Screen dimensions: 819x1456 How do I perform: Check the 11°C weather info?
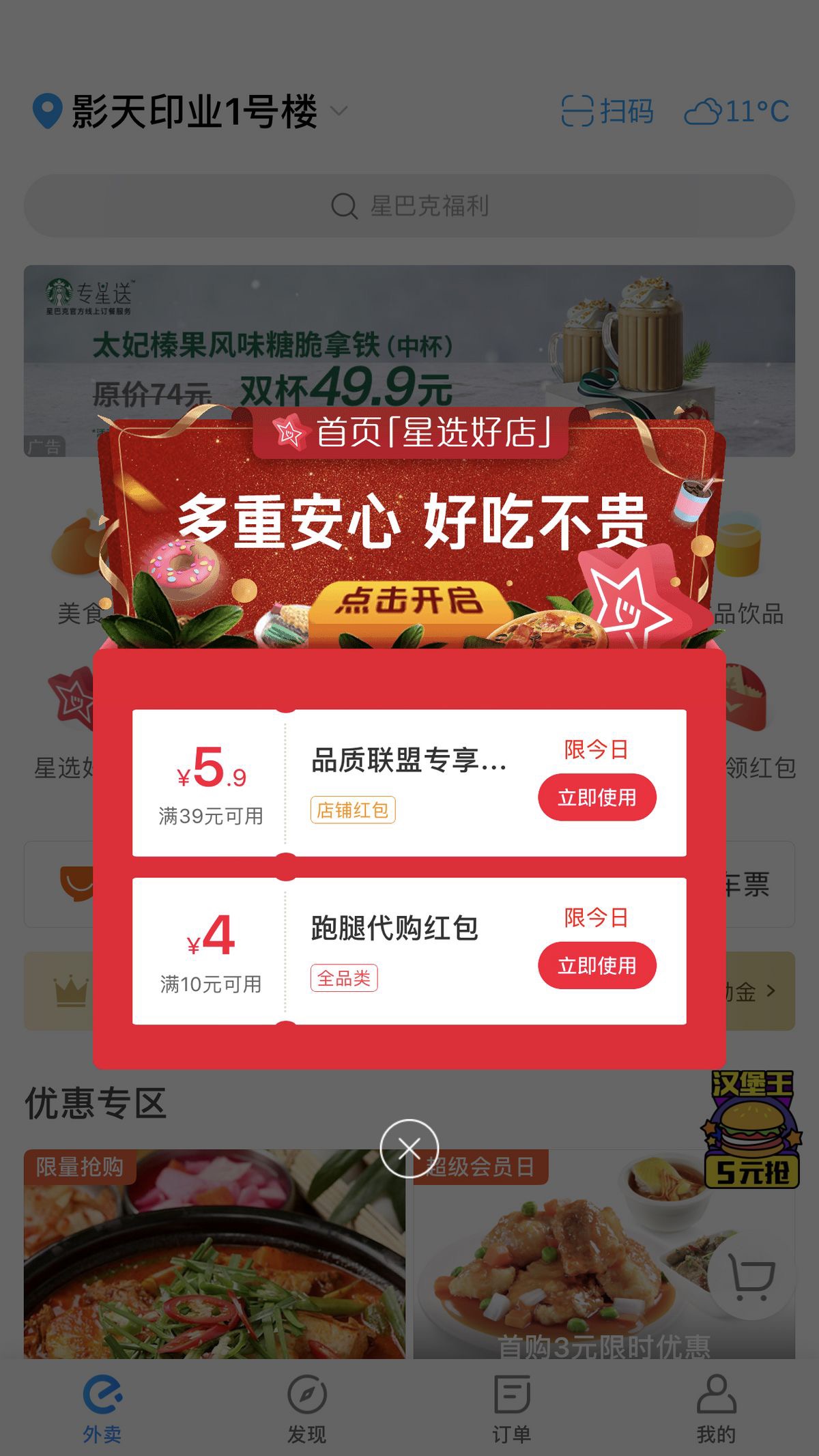pos(737,111)
